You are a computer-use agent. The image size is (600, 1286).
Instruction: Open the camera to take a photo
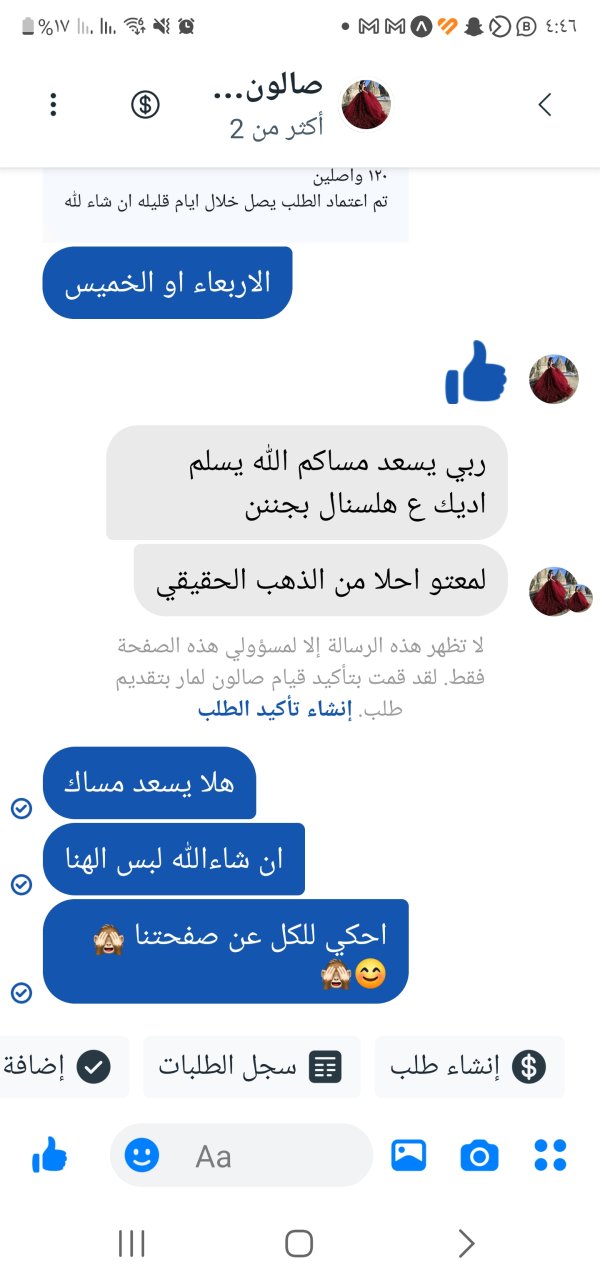[x=479, y=1156]
